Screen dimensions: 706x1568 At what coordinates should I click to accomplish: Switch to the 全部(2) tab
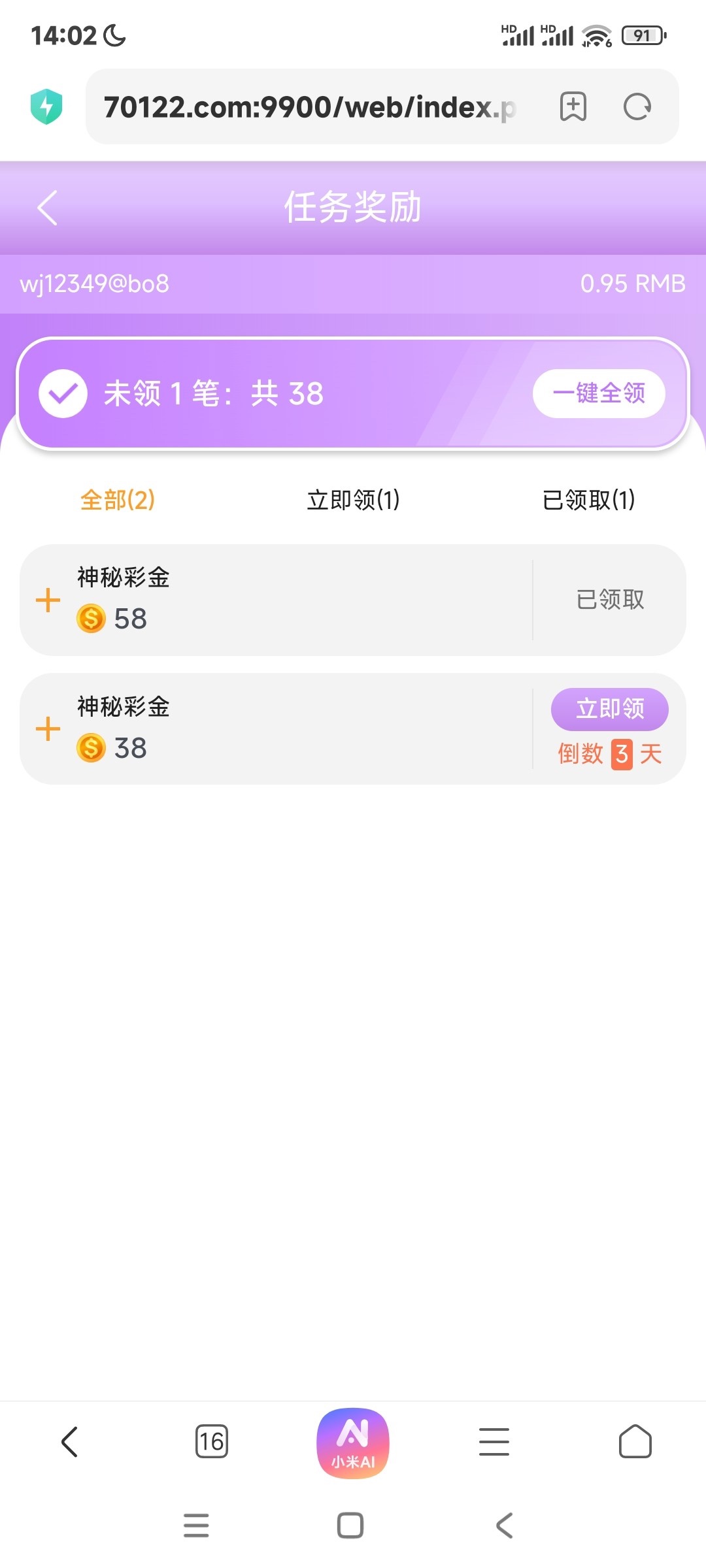(x=118, y=500)
